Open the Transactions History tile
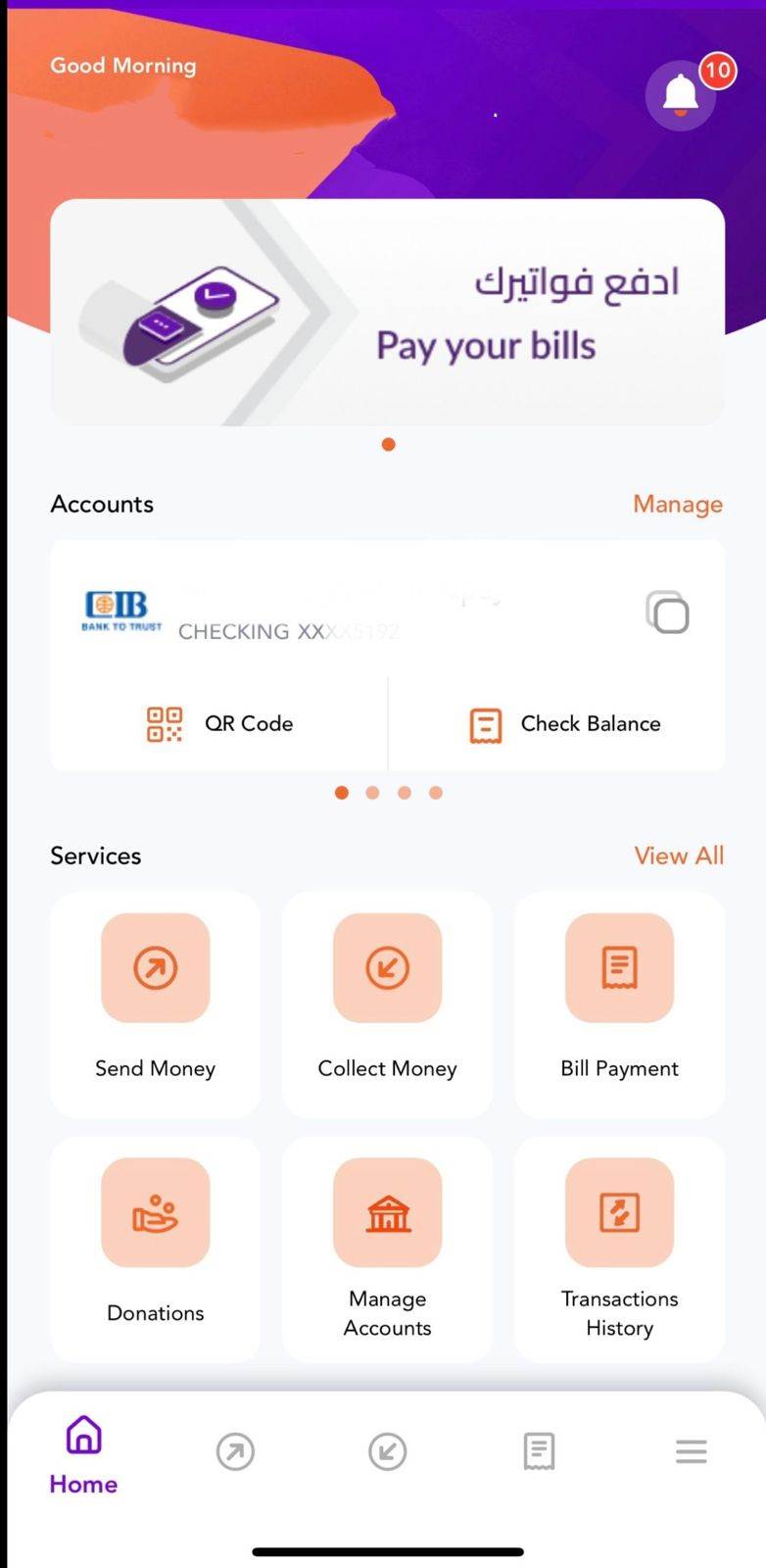The image size is (766, 1568). pyautogui.click(x=620, y=1249)
